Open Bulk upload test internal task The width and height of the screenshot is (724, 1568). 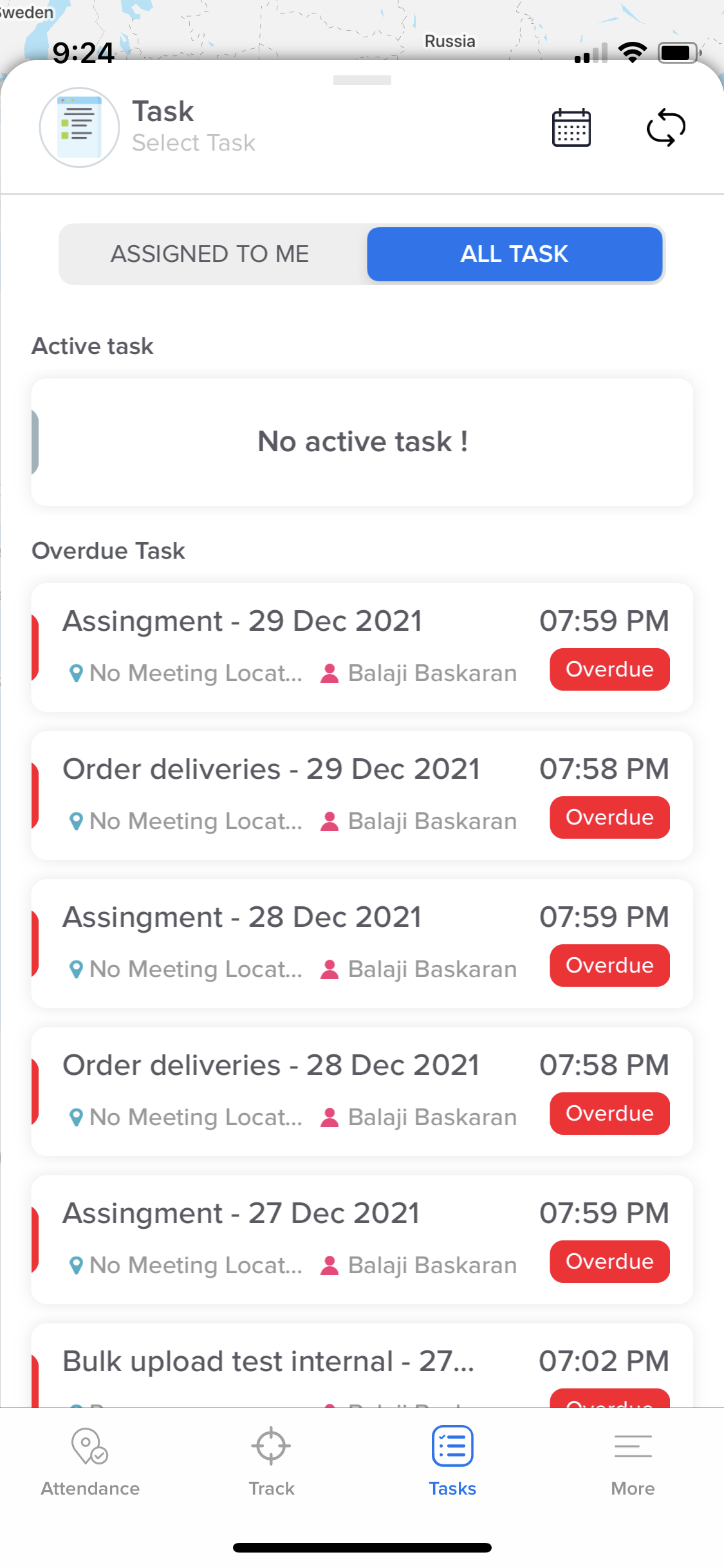click(362, 1365)
